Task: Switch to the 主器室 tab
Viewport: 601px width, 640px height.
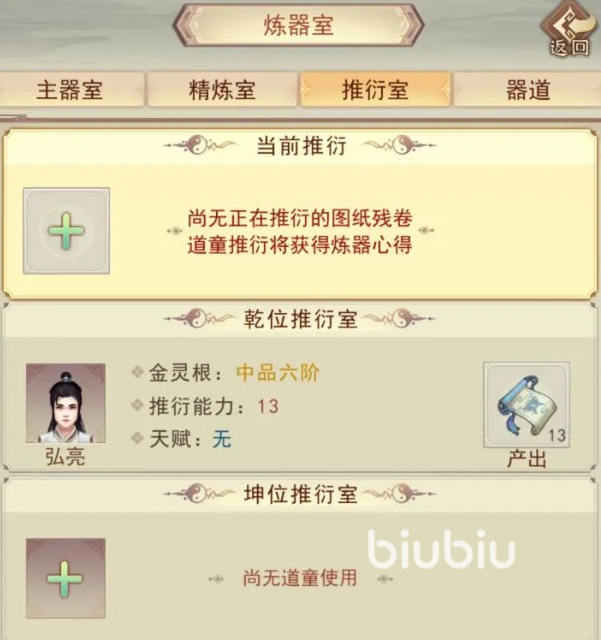Action: click(x=70, y=90)
